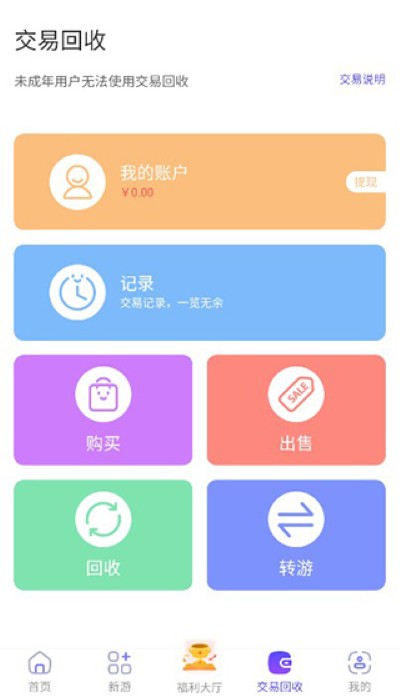Tap the 提现 withdraw button

366,182
